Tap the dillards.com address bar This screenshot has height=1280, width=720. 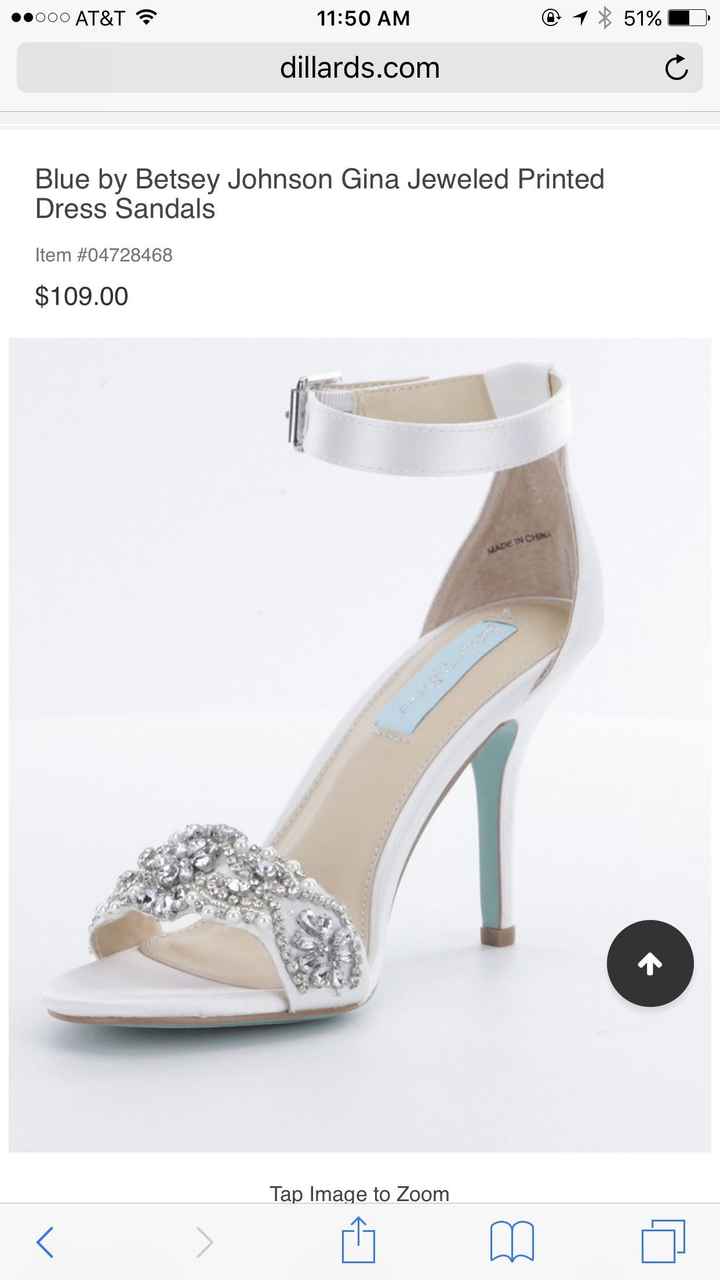click(x=359, y=68)
